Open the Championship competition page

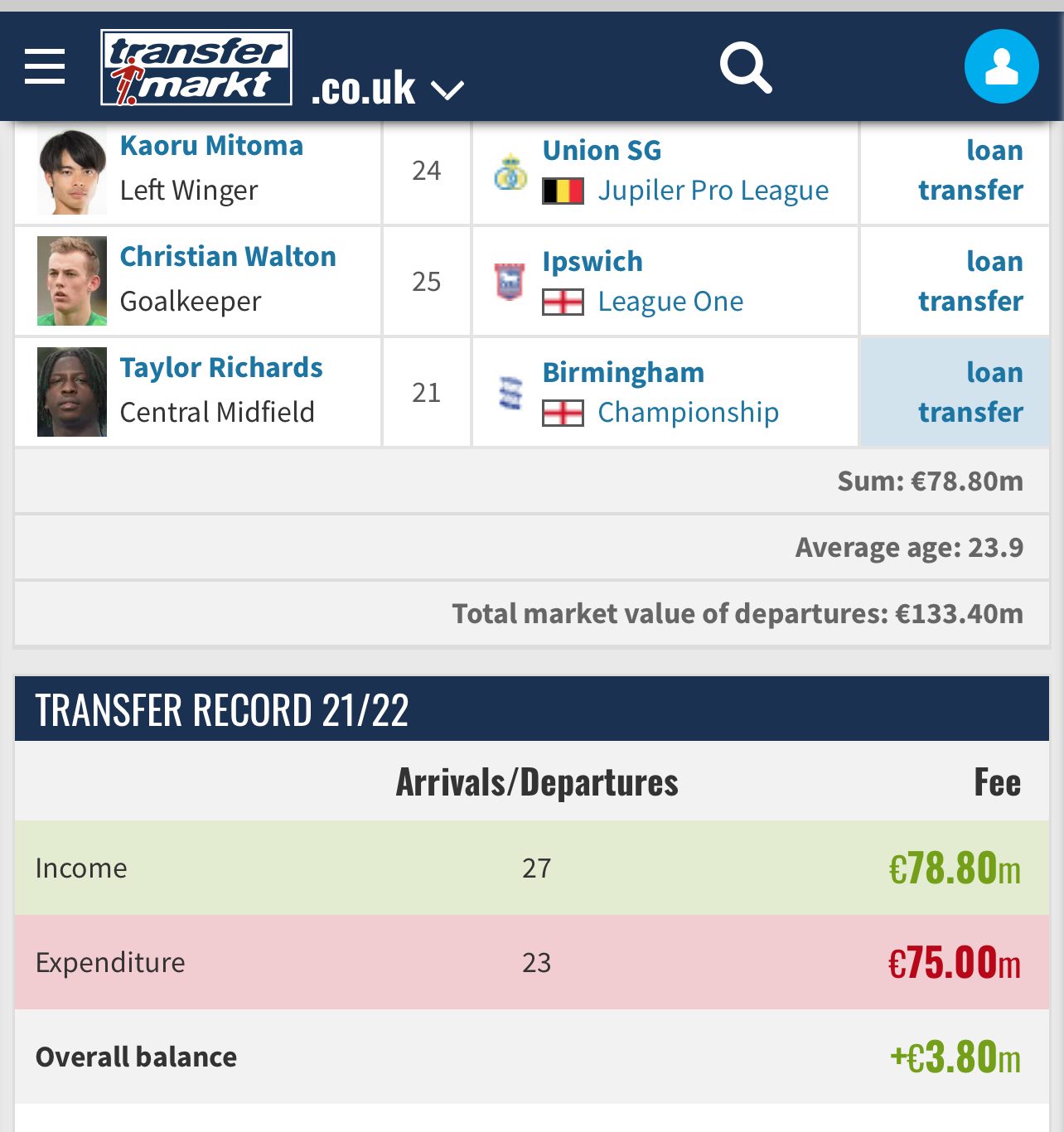pyautogui.click(x=688, y=413)
